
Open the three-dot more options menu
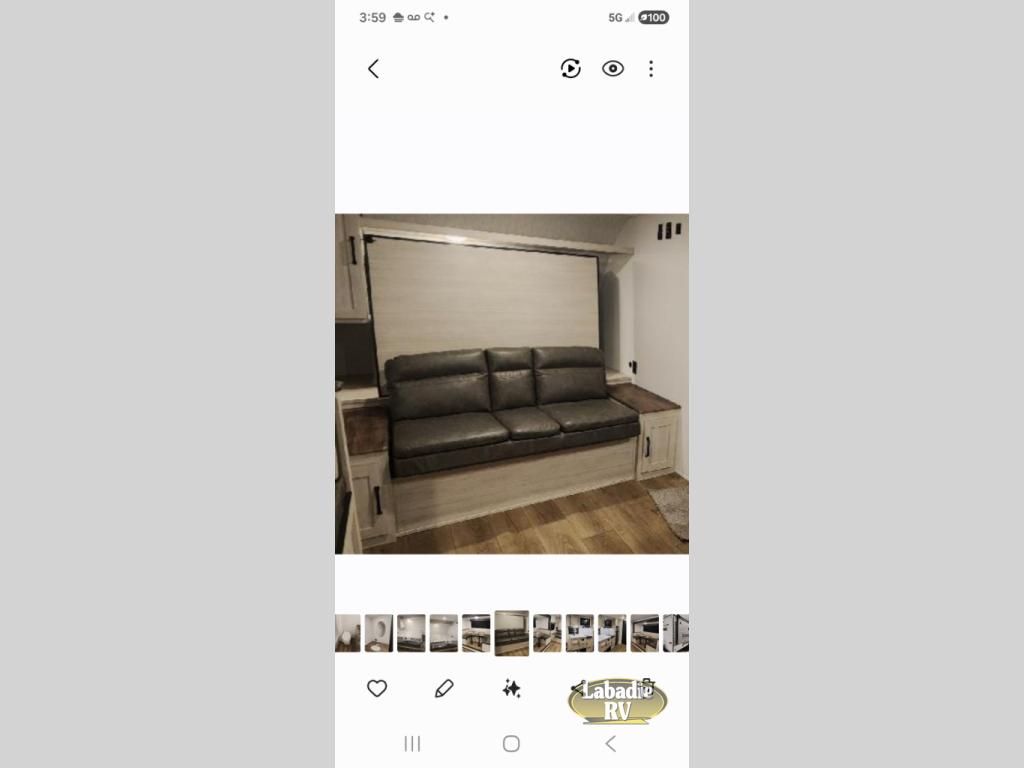(x=651, y=69)
